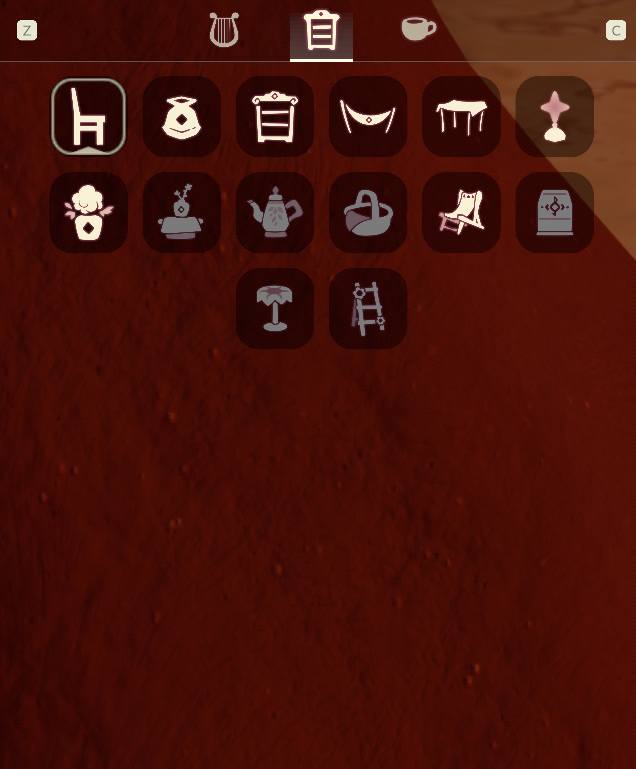Viewport: 636px width, 769px height.
Task: Pick the table category
Action: pyautogui.click(x=461, y=117)
